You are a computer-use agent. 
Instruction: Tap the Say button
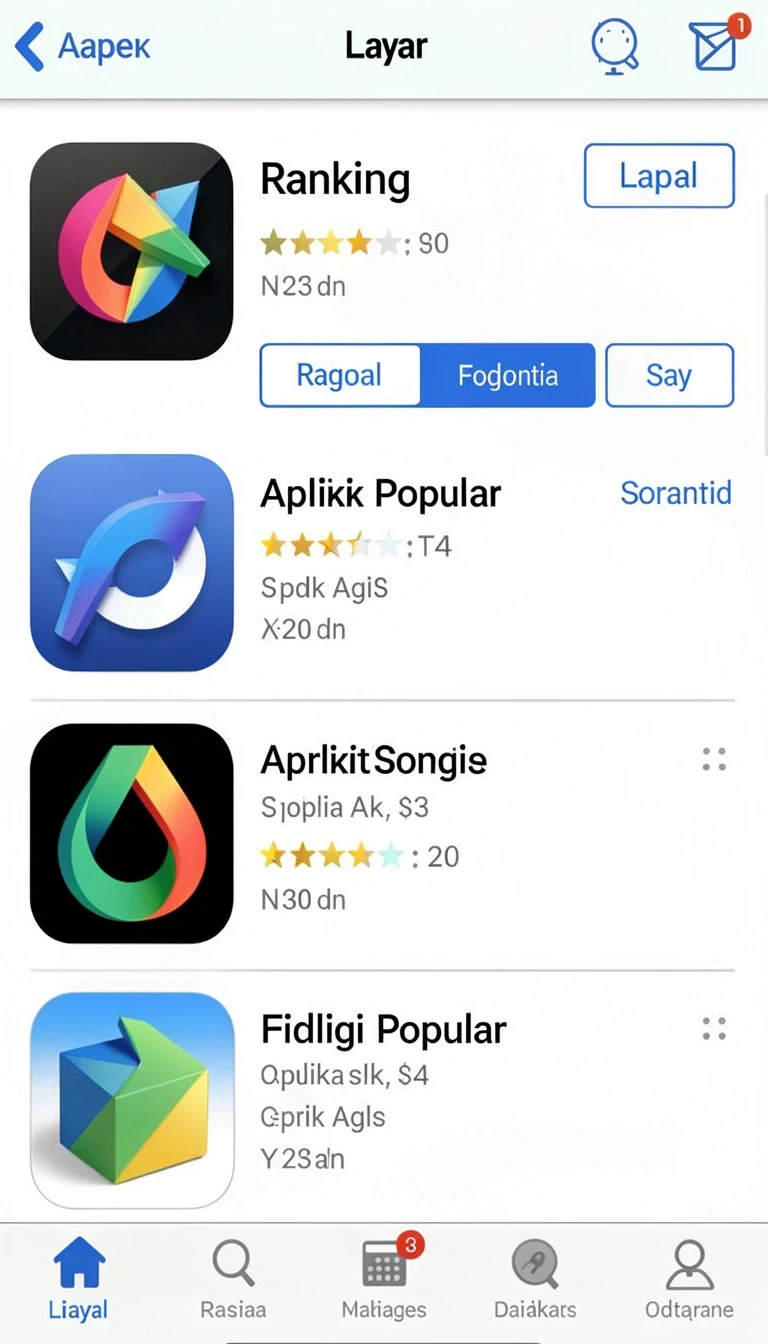point(669,376)
